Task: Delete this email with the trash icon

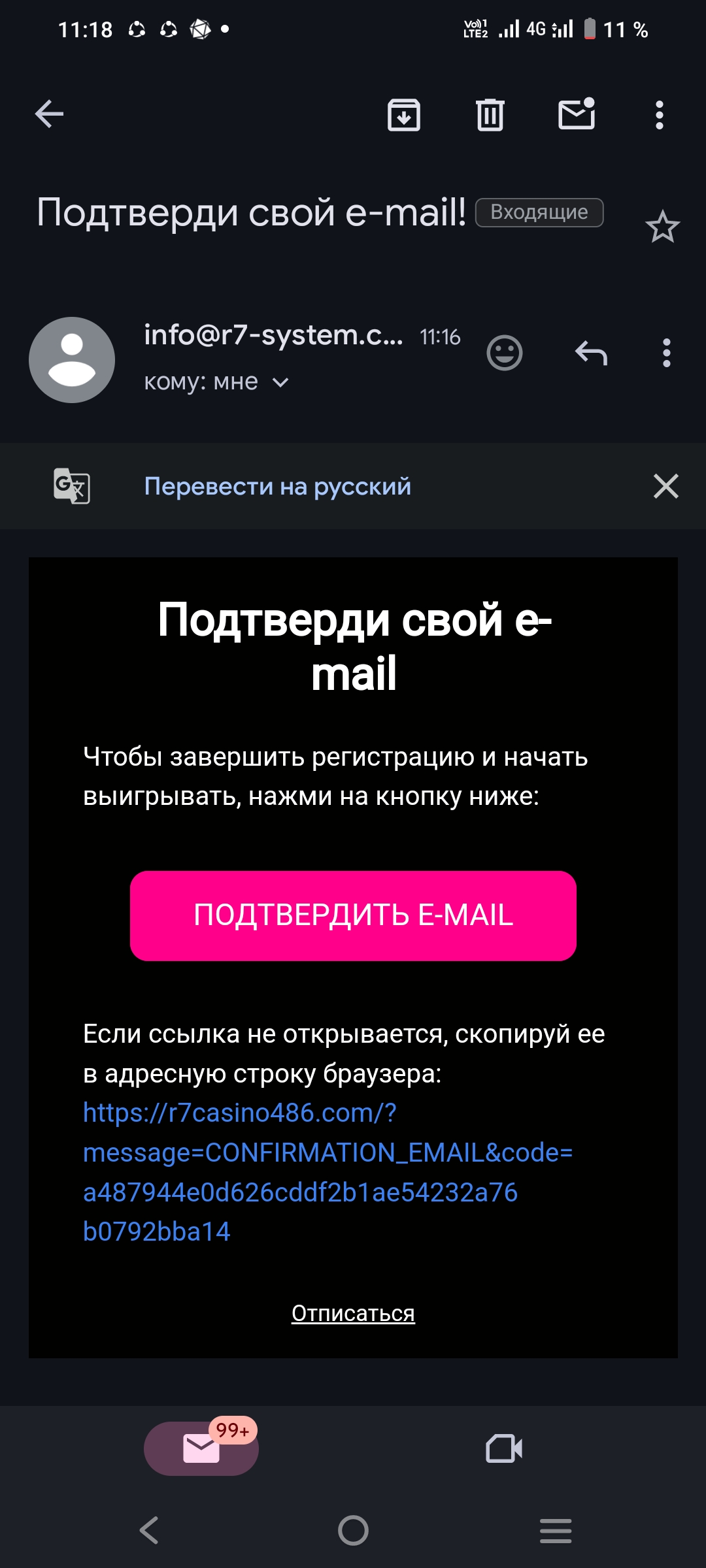Action: (490, 115)
